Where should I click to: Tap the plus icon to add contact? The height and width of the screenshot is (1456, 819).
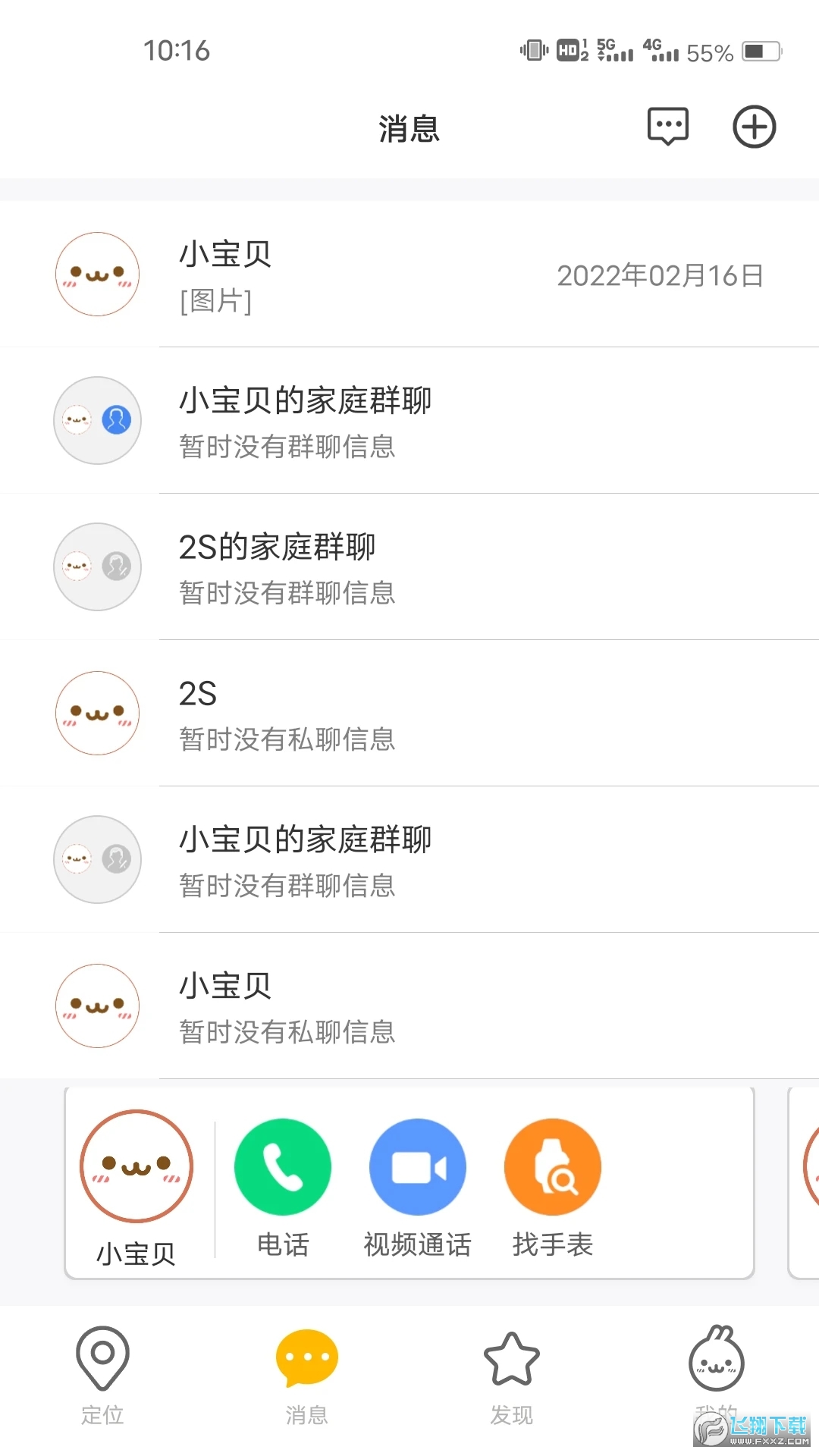754,126
